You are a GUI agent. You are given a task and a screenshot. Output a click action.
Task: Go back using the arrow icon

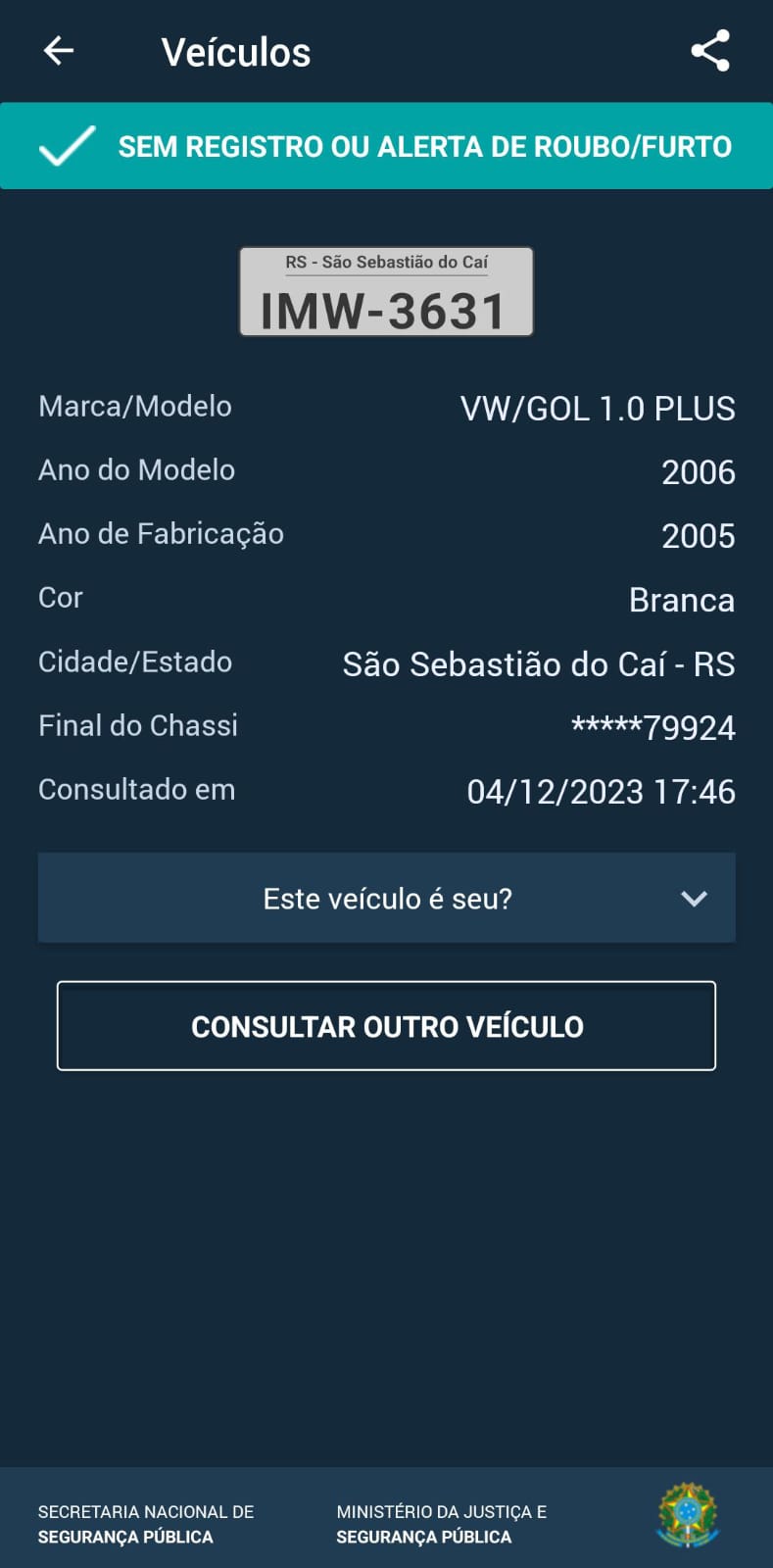(x=59, y=51)
